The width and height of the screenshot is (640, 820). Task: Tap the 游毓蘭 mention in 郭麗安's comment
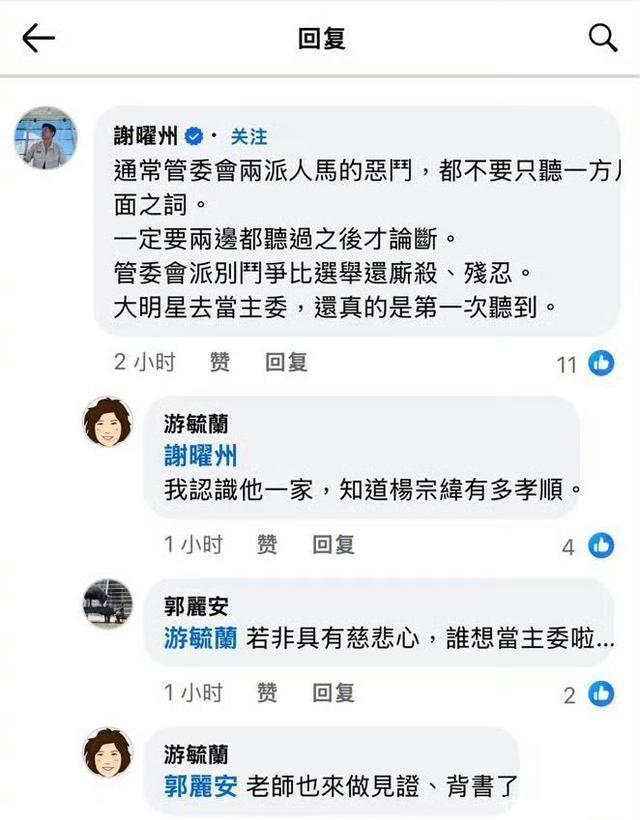pos(200,639)
